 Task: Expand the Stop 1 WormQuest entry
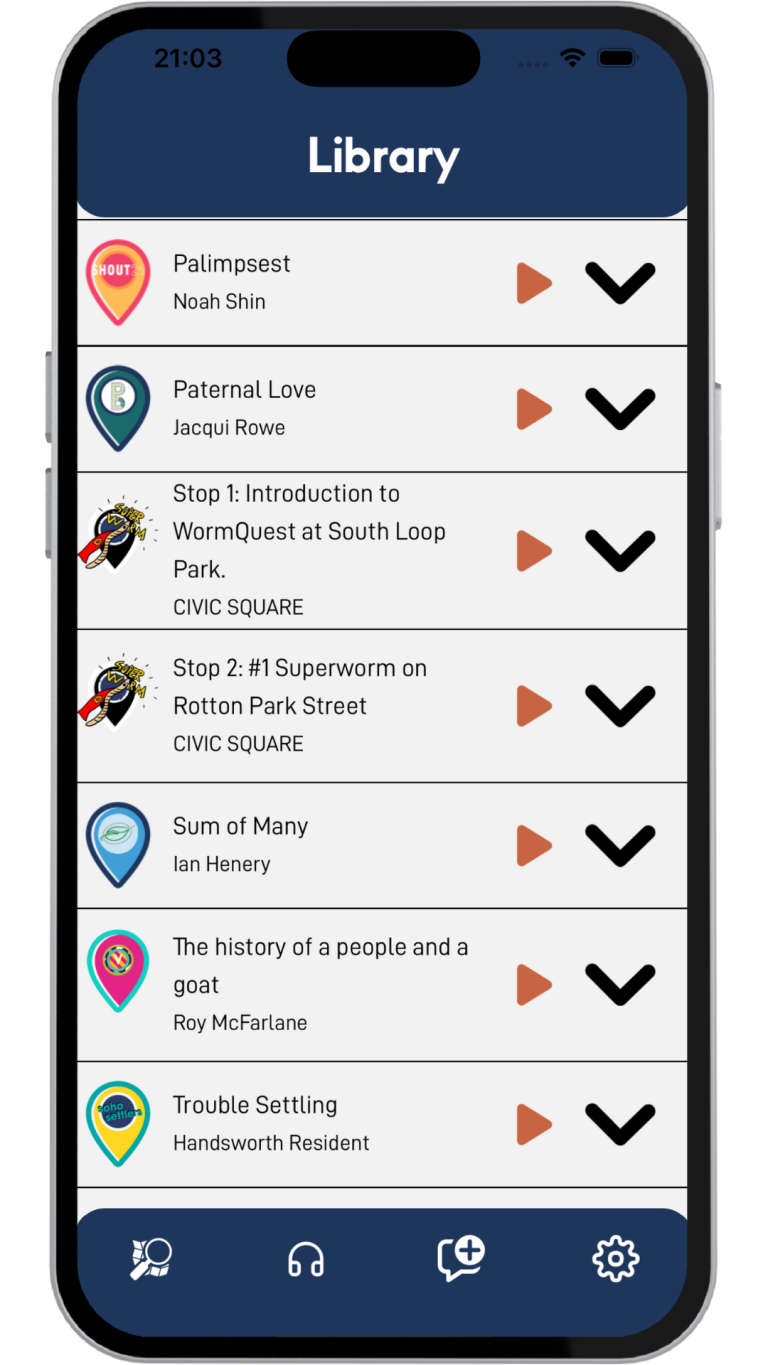(620, 551)
